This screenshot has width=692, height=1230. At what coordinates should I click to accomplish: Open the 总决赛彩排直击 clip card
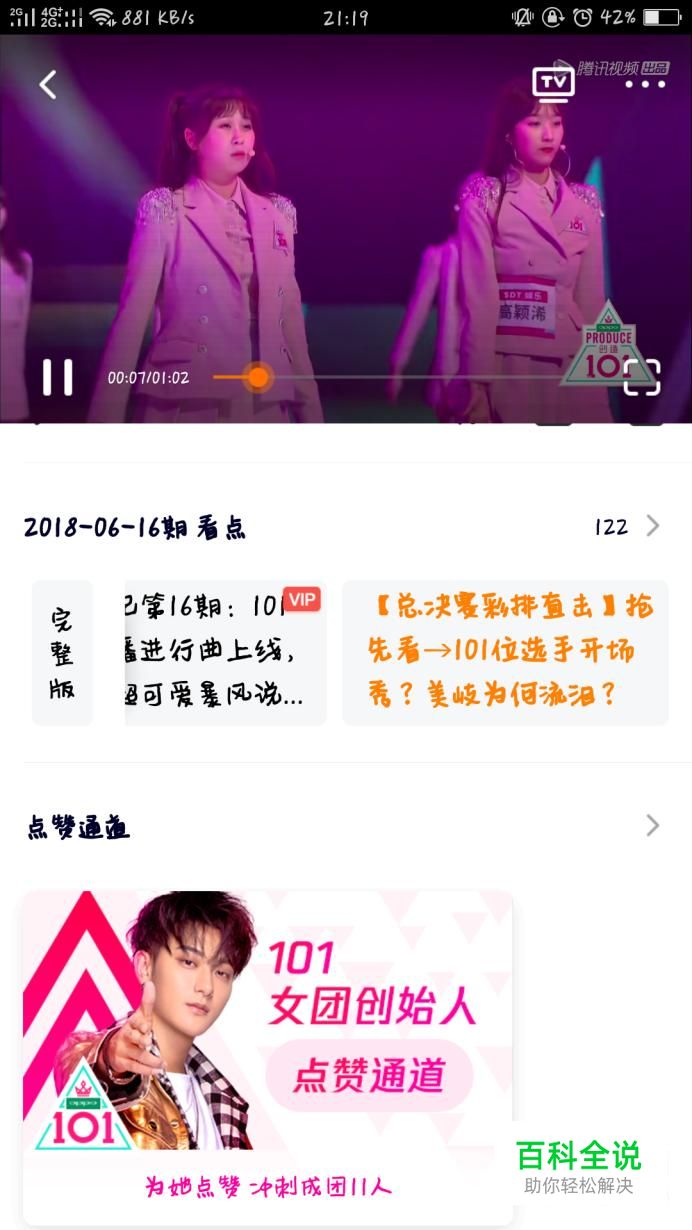coord(505,653)
